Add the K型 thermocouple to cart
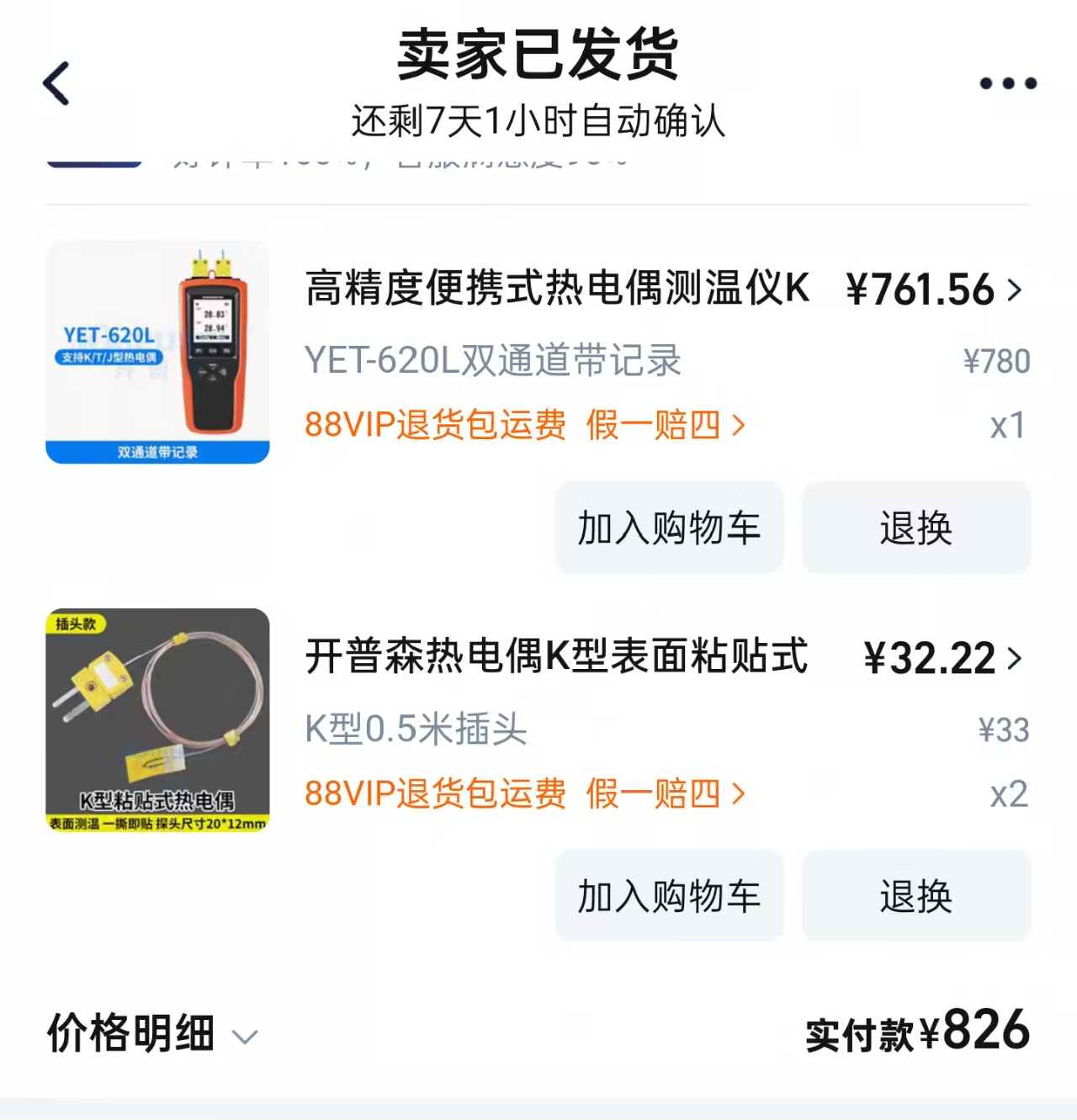 (x=669, y=896)
